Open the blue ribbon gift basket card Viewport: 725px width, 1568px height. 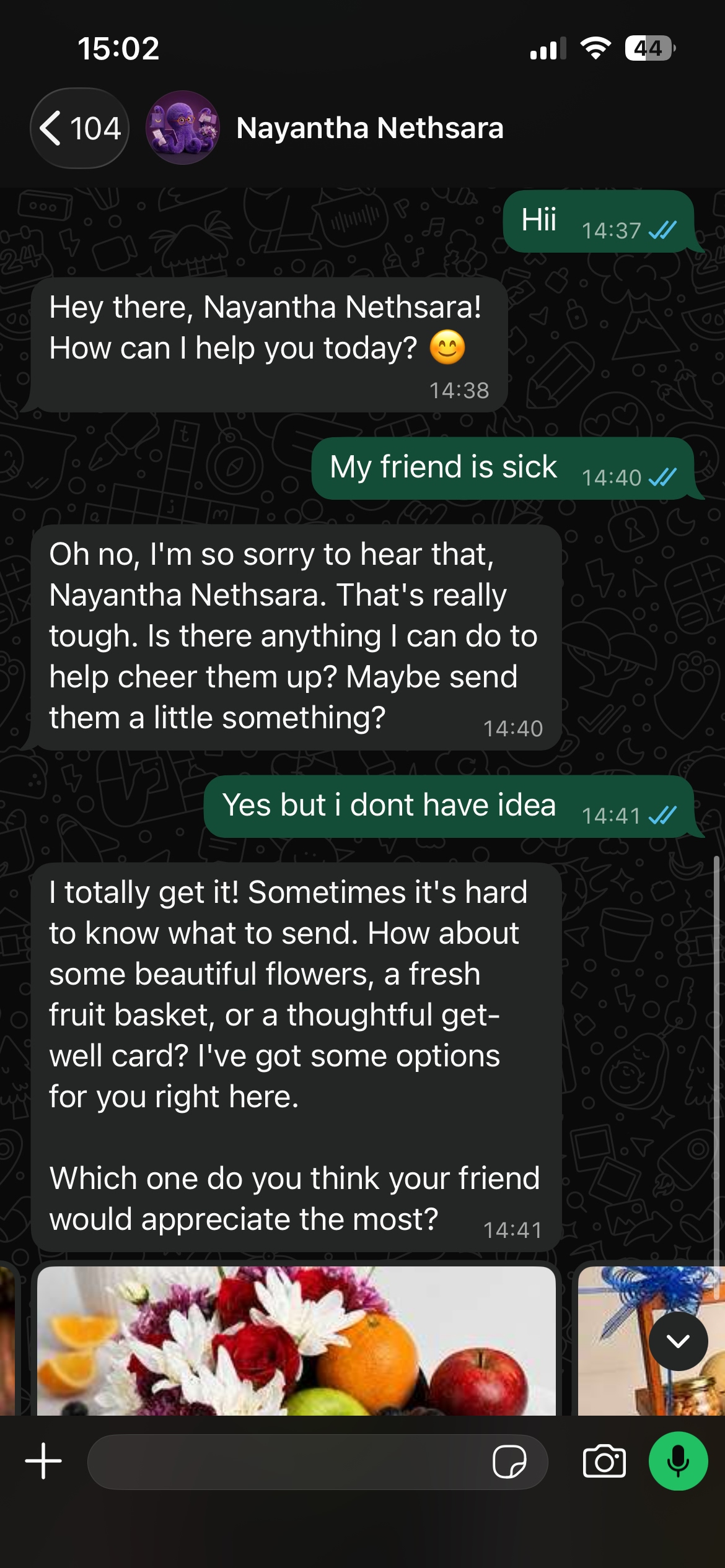click(x=649, y=1341)
